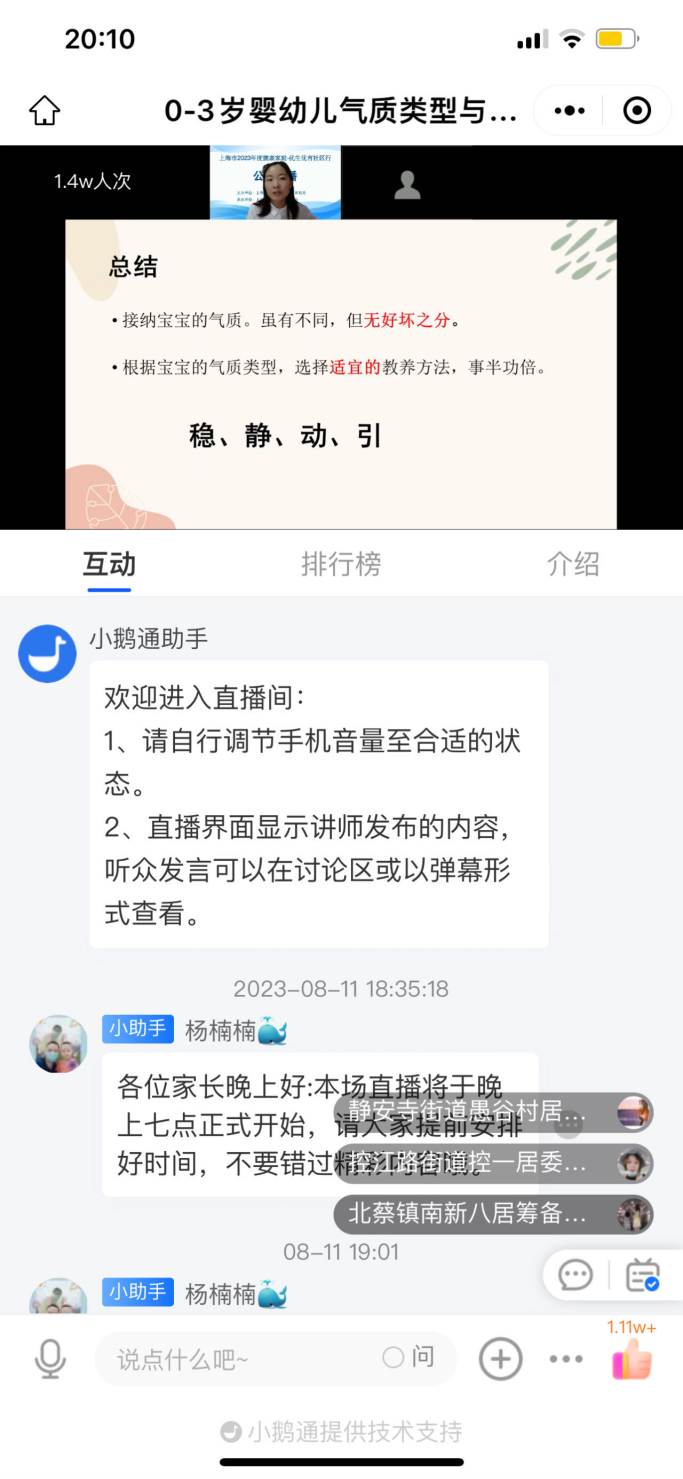Open the three-dot mini program menu
Screen dimensions: 683x1479
569,111
